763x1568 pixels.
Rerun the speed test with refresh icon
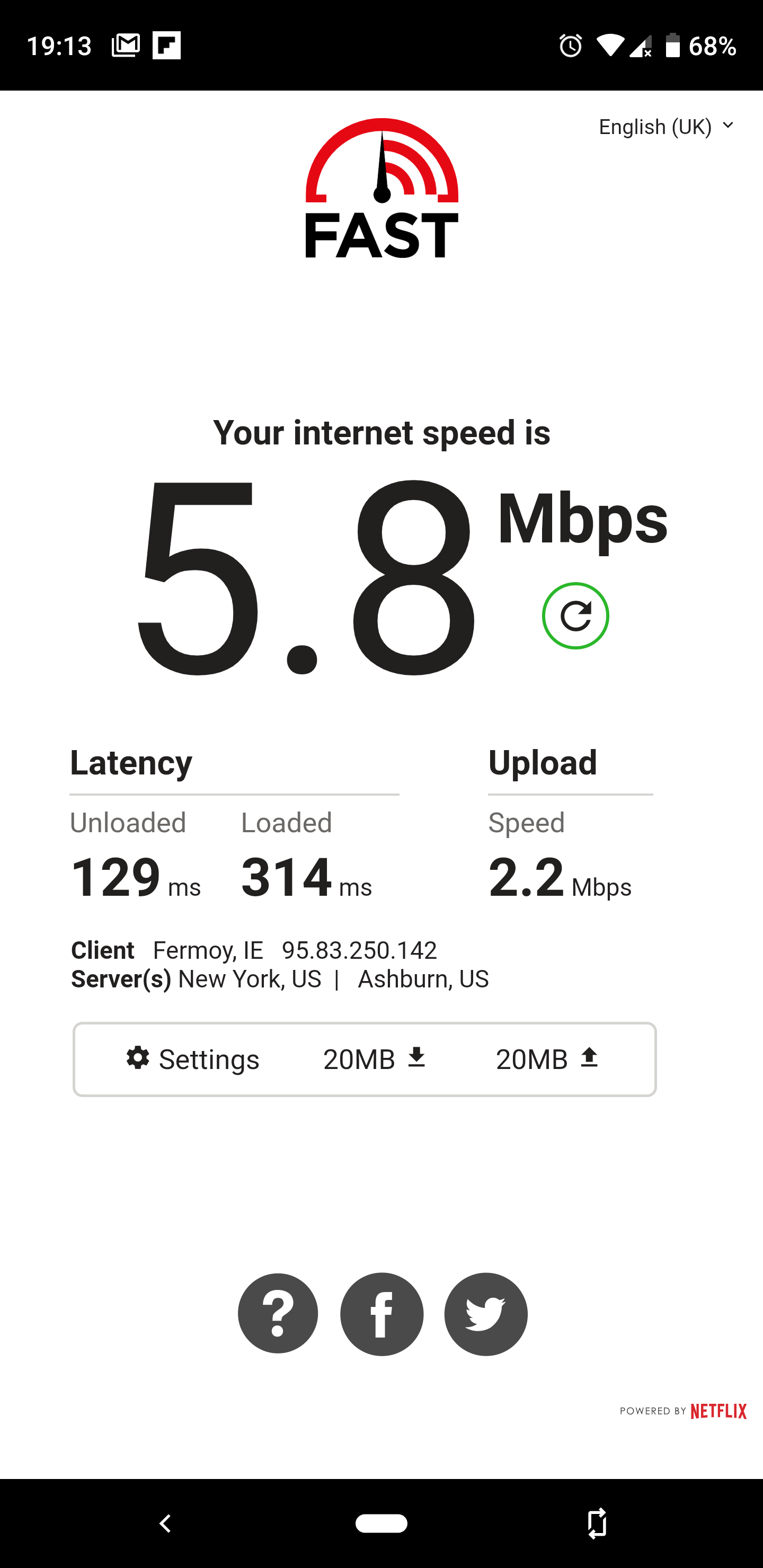pos(575,616)
